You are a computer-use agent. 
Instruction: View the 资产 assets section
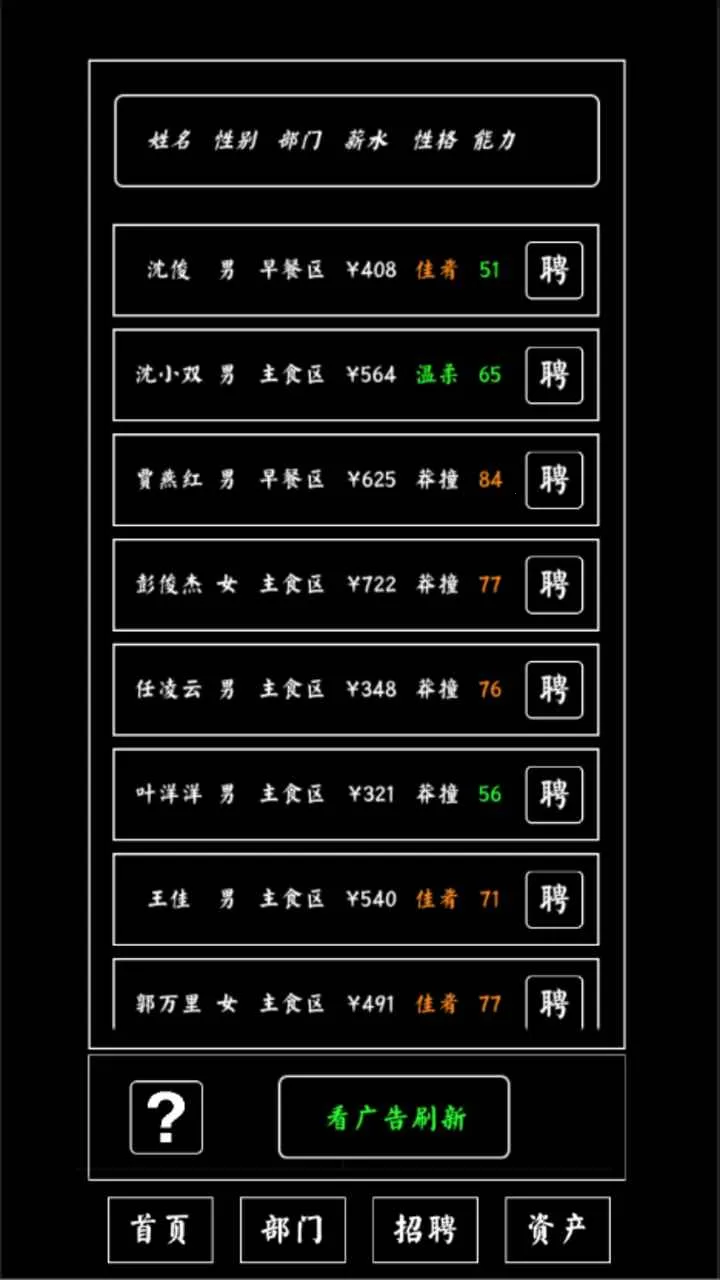[x=557, y=1229]
